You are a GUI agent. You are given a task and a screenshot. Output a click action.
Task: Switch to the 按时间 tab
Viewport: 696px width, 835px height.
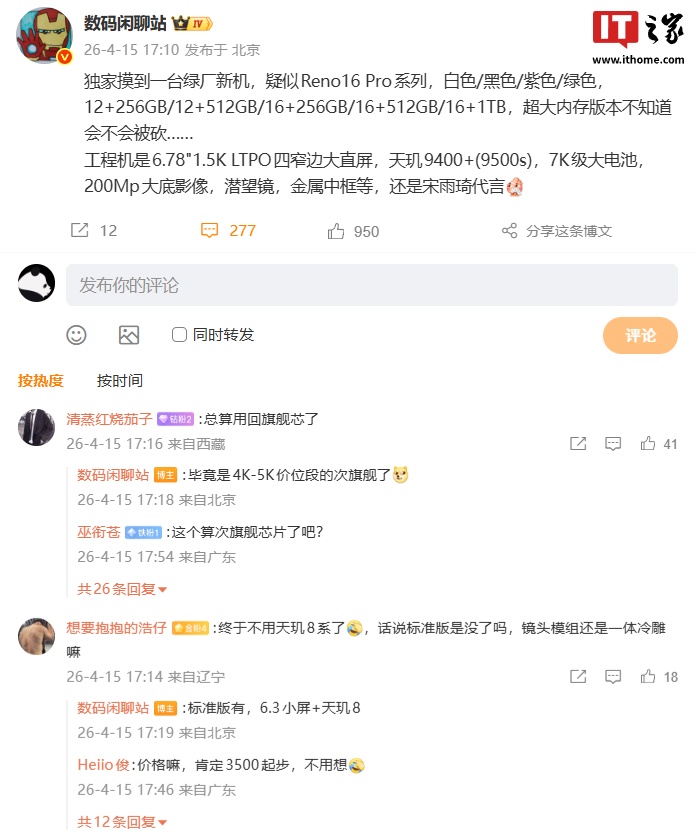(119, 380)
